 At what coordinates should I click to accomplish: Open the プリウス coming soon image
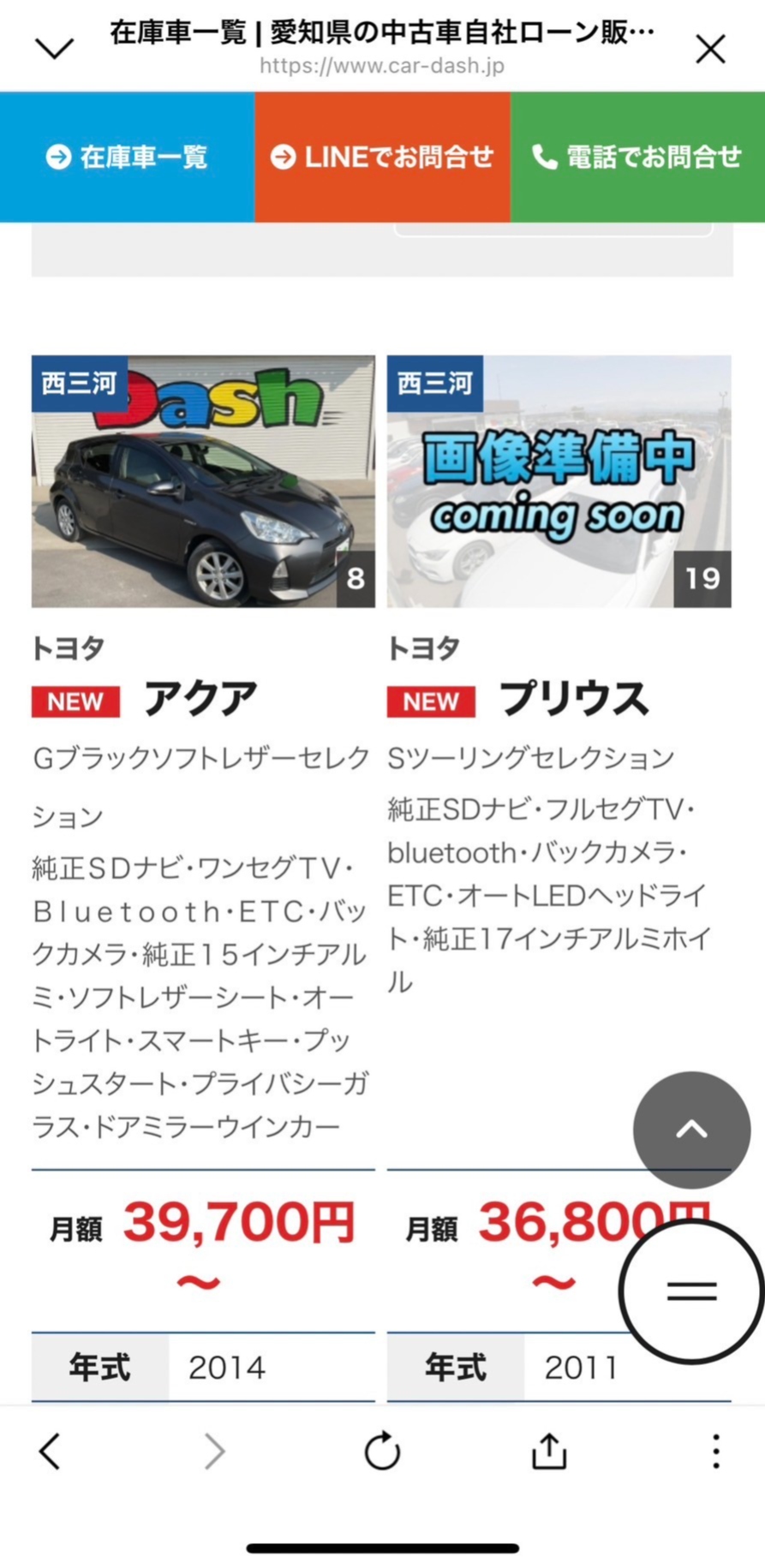(x=559, y=481)
